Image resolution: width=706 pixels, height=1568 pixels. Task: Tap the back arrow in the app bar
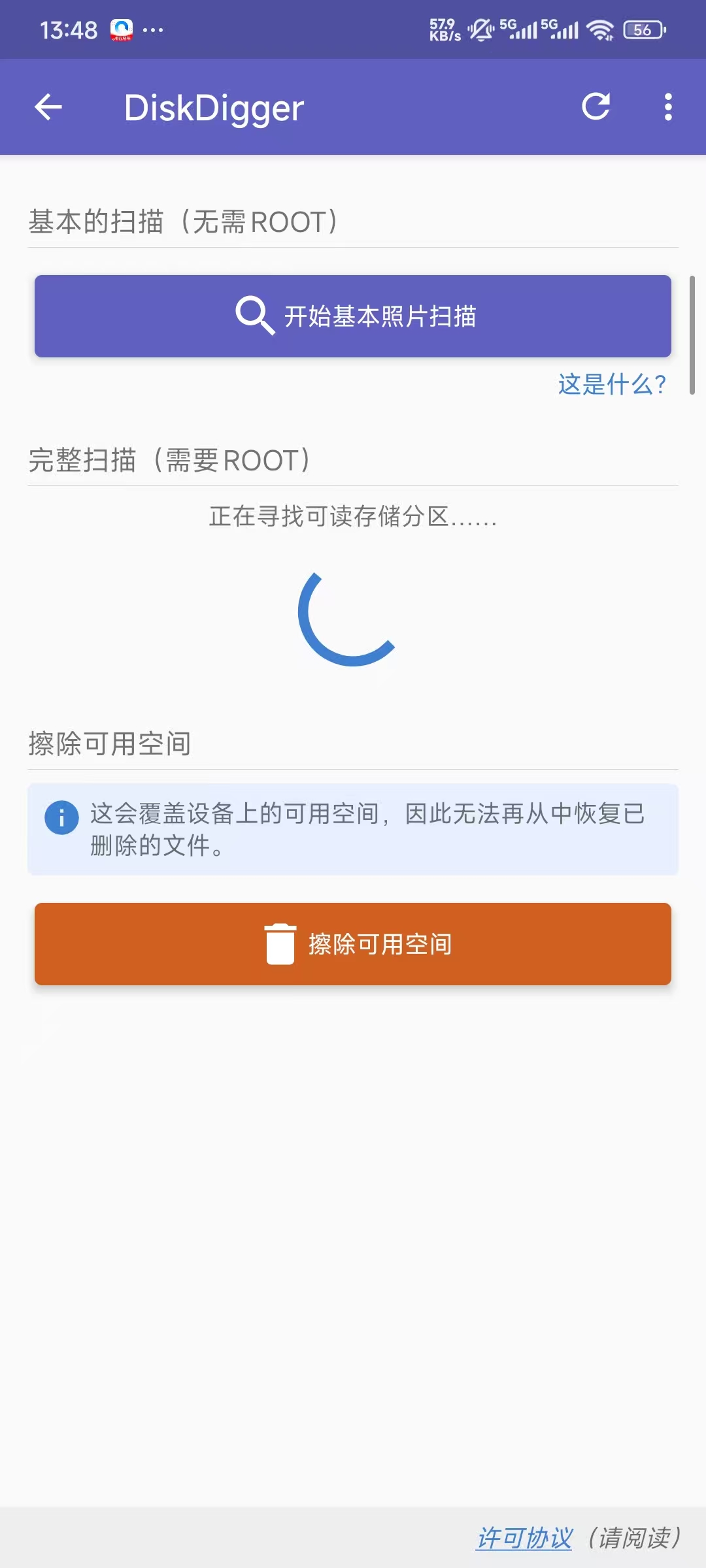(48, 107)
